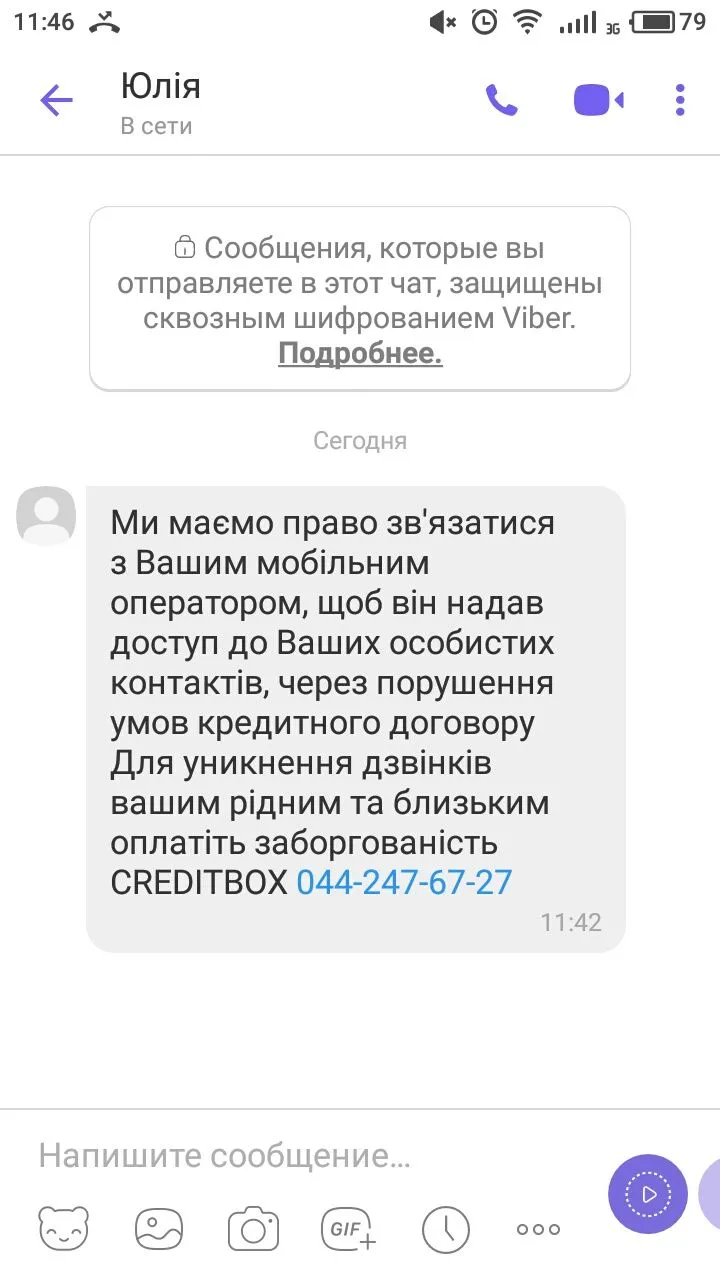Open the GIF creator
Image resolution: width=720 pixels, height=1280 pixels.
click(x=348, y=1229)
